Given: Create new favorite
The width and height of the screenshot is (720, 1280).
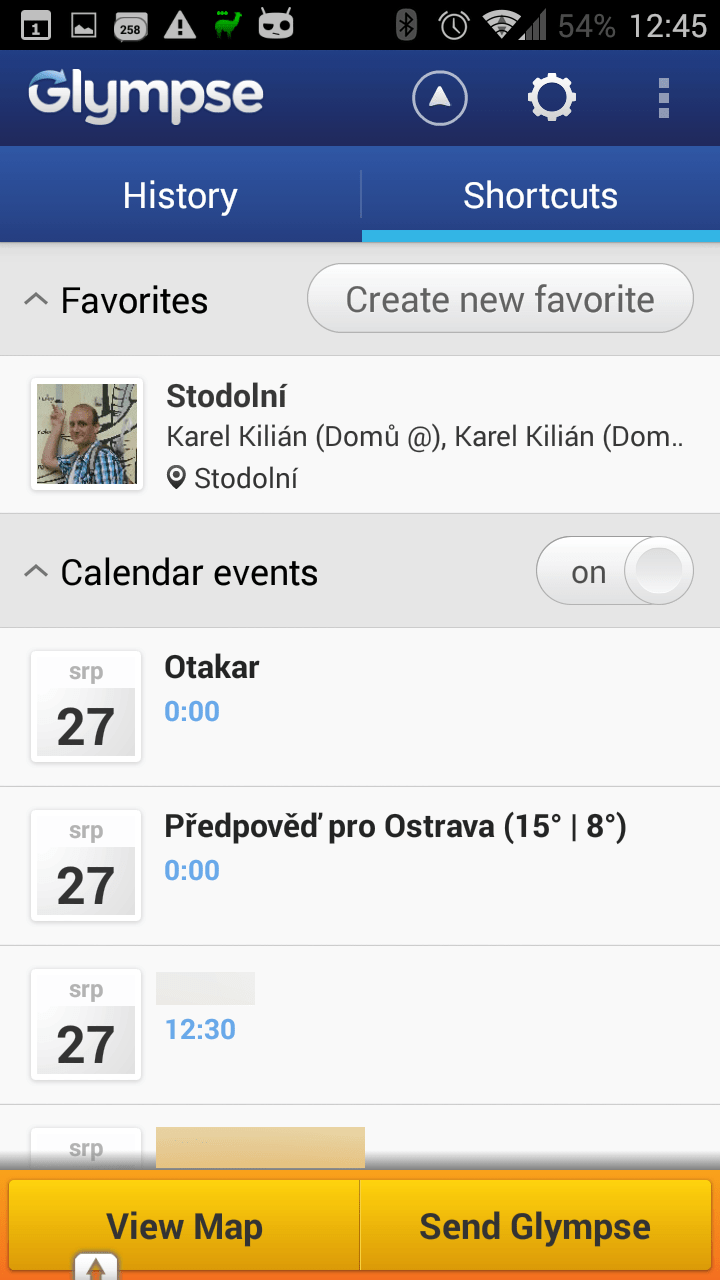Looking at the screenshot, I should 500,299.
